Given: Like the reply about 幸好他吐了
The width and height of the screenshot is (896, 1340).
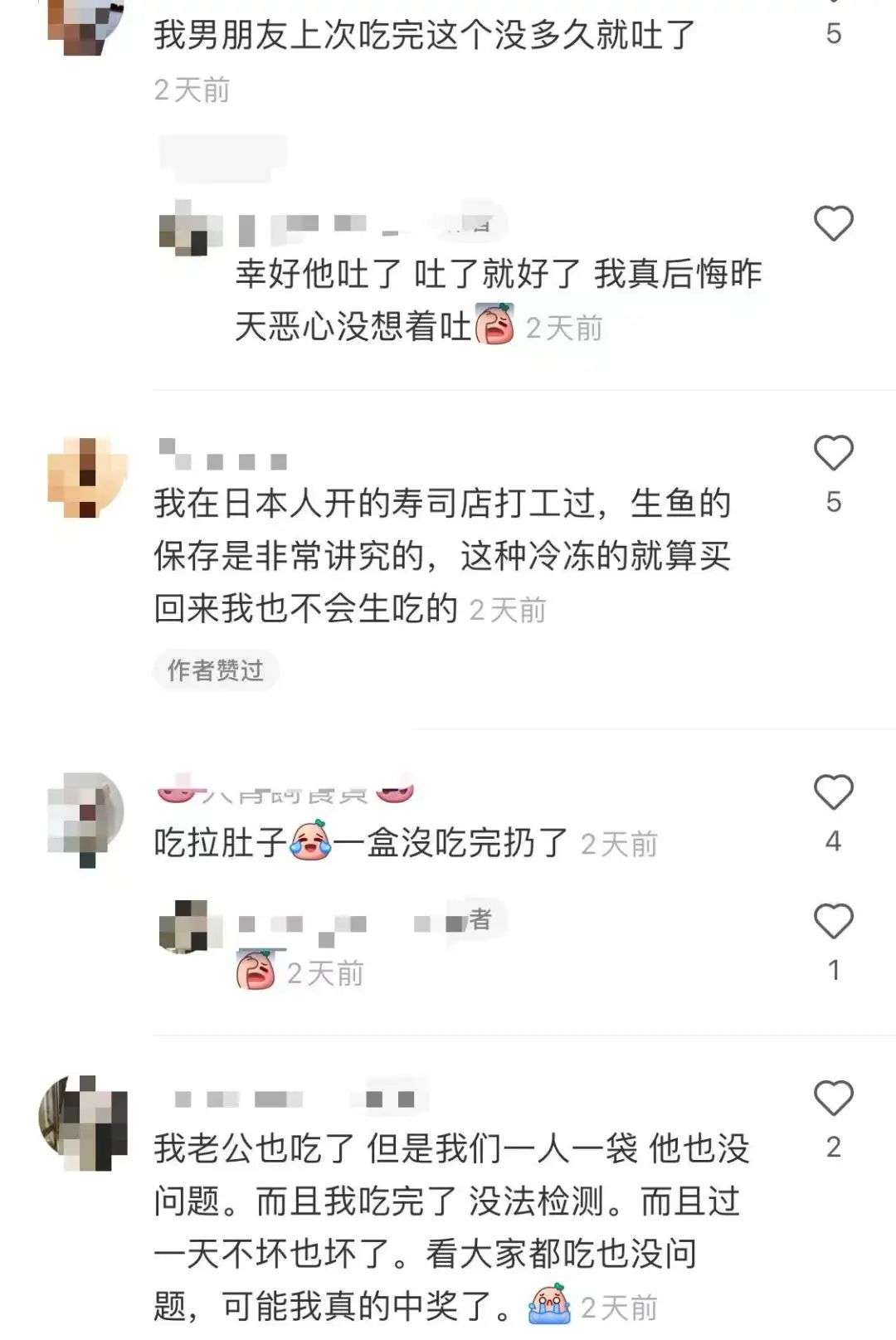Looking at the screenshot, I should (x=833, y=224).
